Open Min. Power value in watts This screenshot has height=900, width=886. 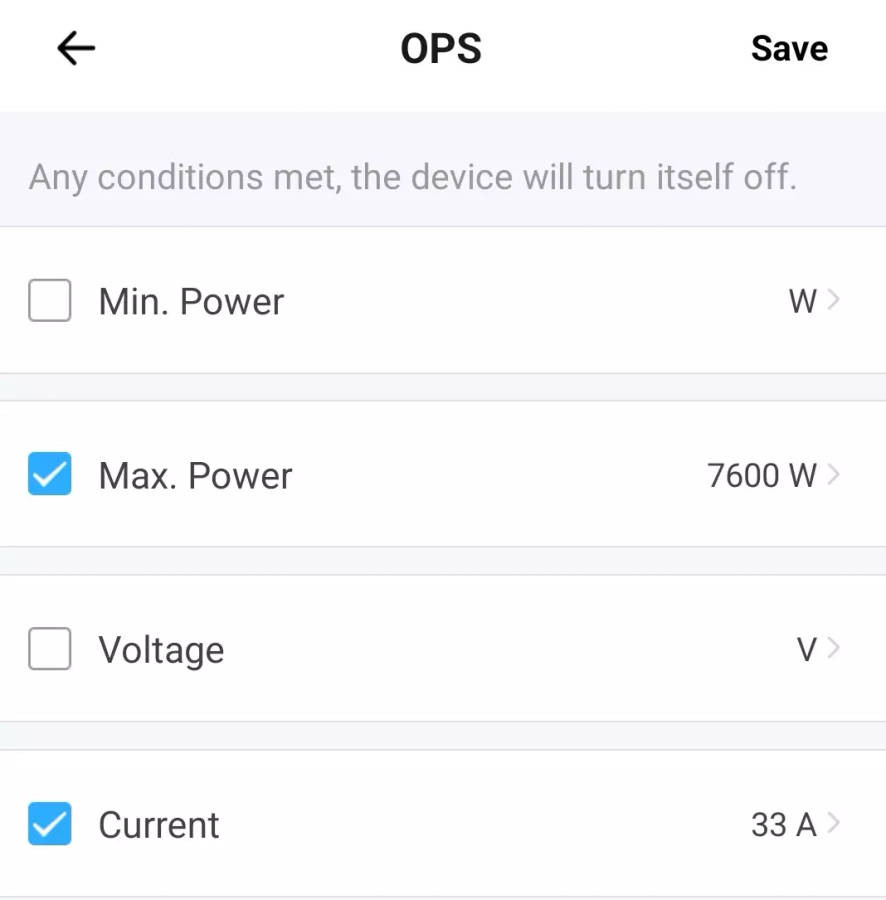pos(812,300)
